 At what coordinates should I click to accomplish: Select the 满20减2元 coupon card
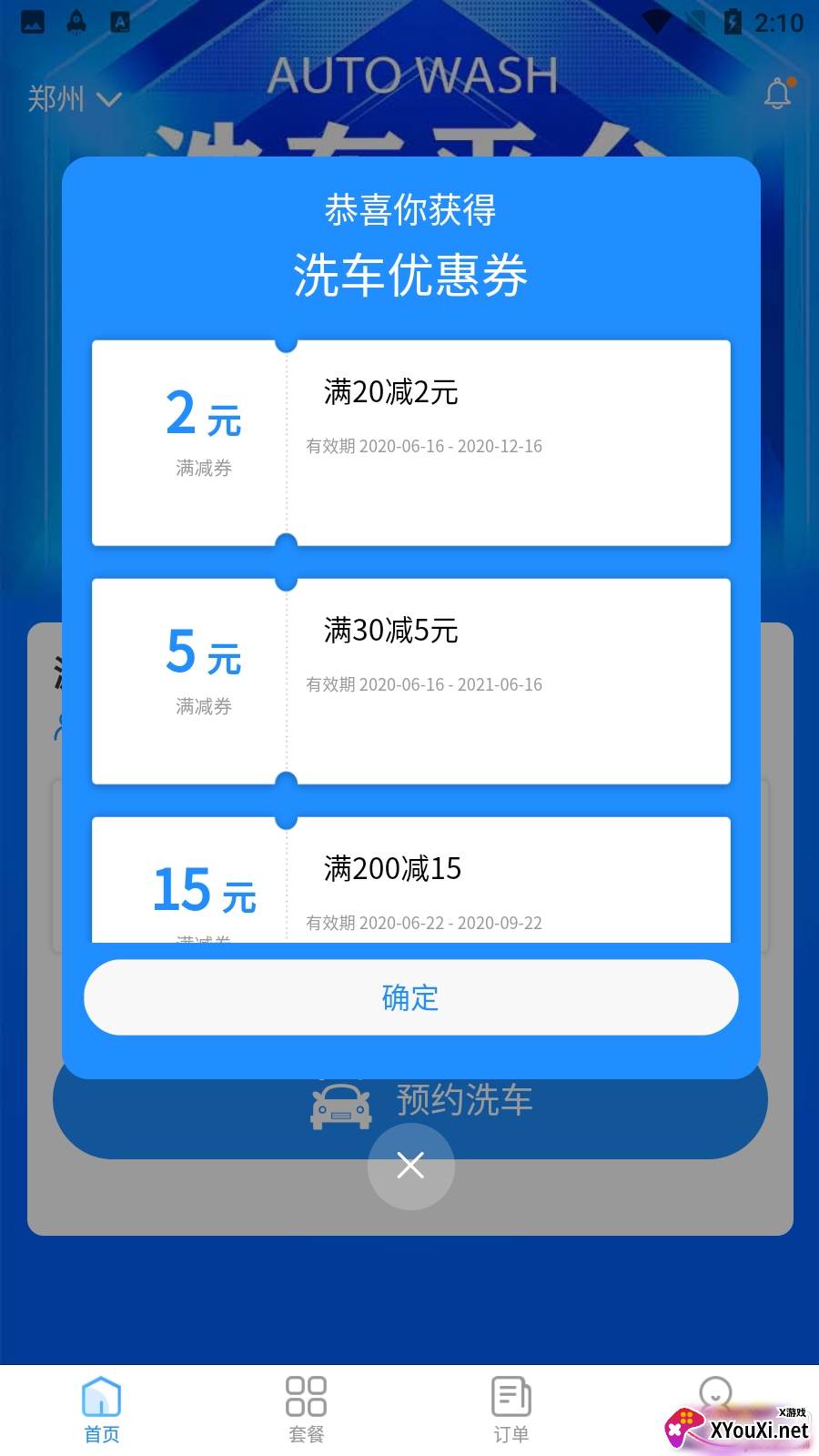pyautogui.click(x=410, y=443)
